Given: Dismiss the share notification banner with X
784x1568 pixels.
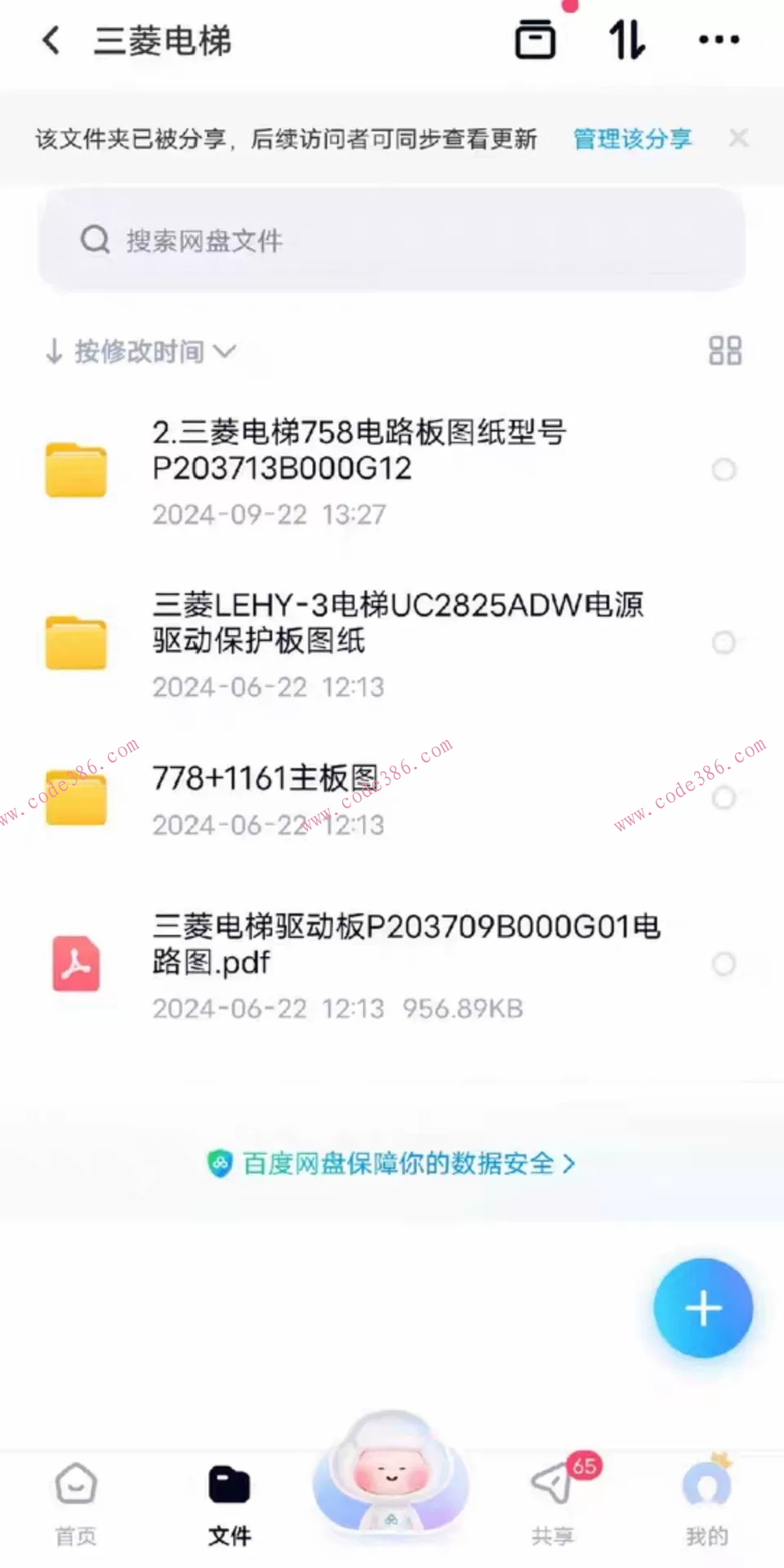Looking at the screenshot, I should pos(737,137).
